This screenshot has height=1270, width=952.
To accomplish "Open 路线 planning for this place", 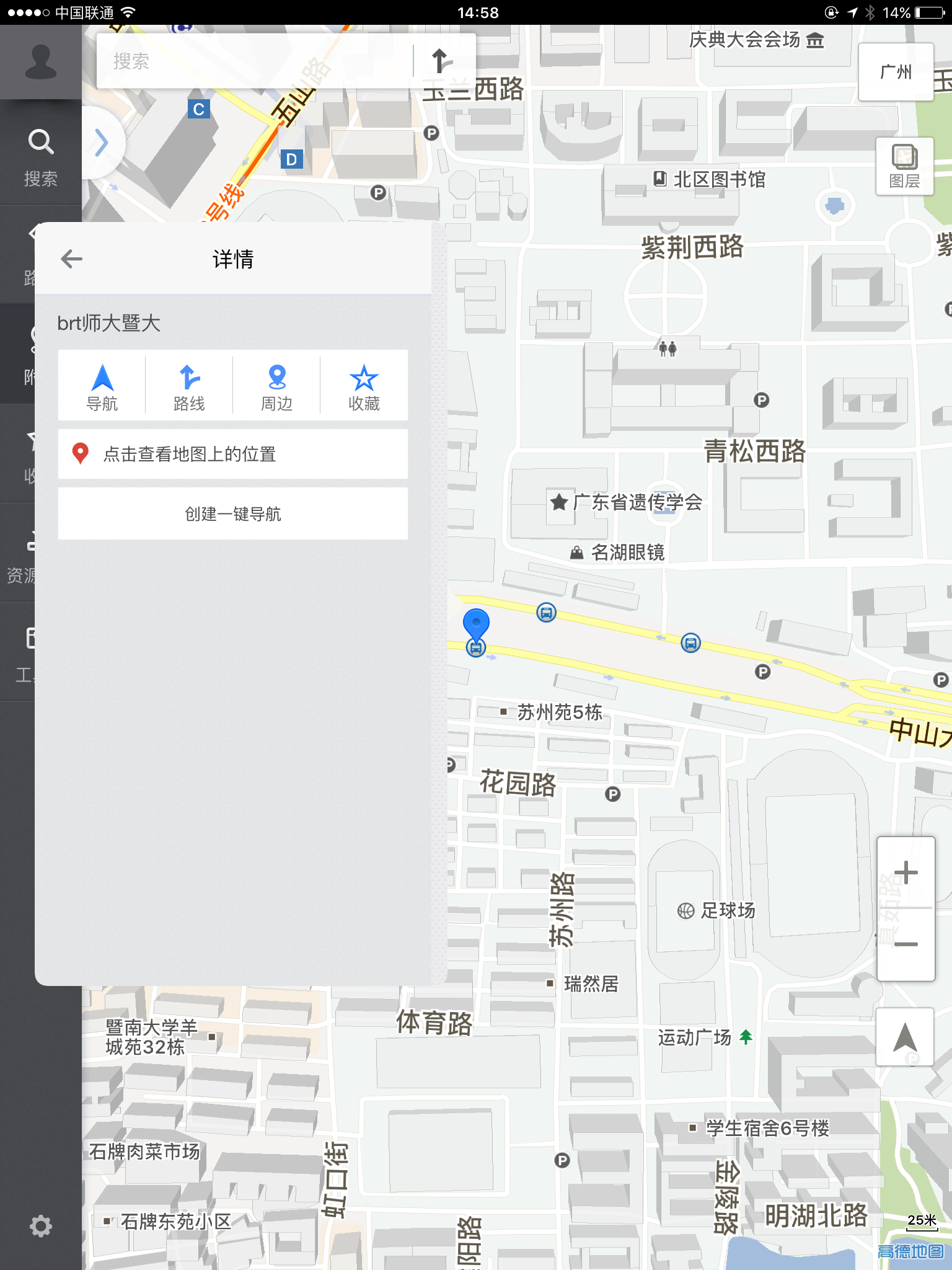I will 189,386.
